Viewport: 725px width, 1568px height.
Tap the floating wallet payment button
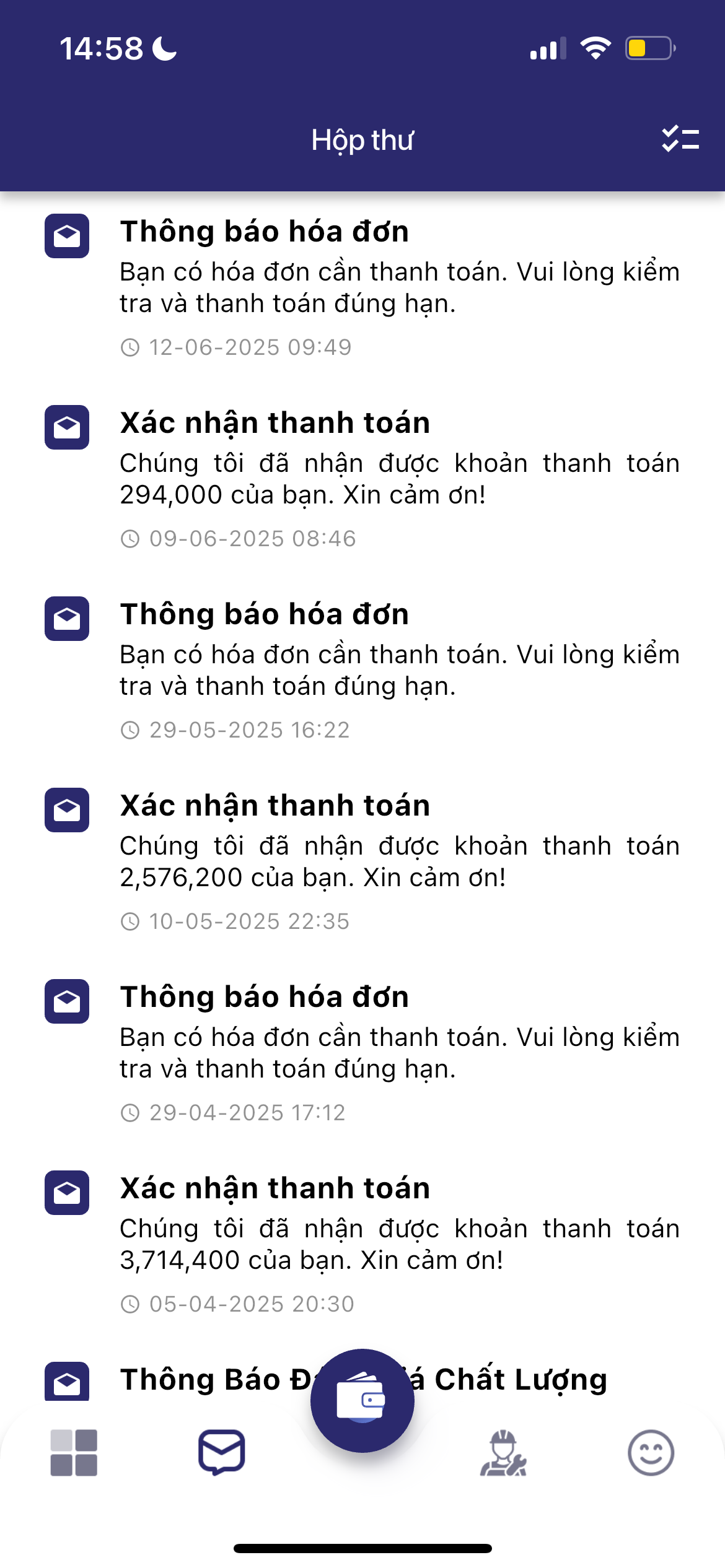(362, 1400)
